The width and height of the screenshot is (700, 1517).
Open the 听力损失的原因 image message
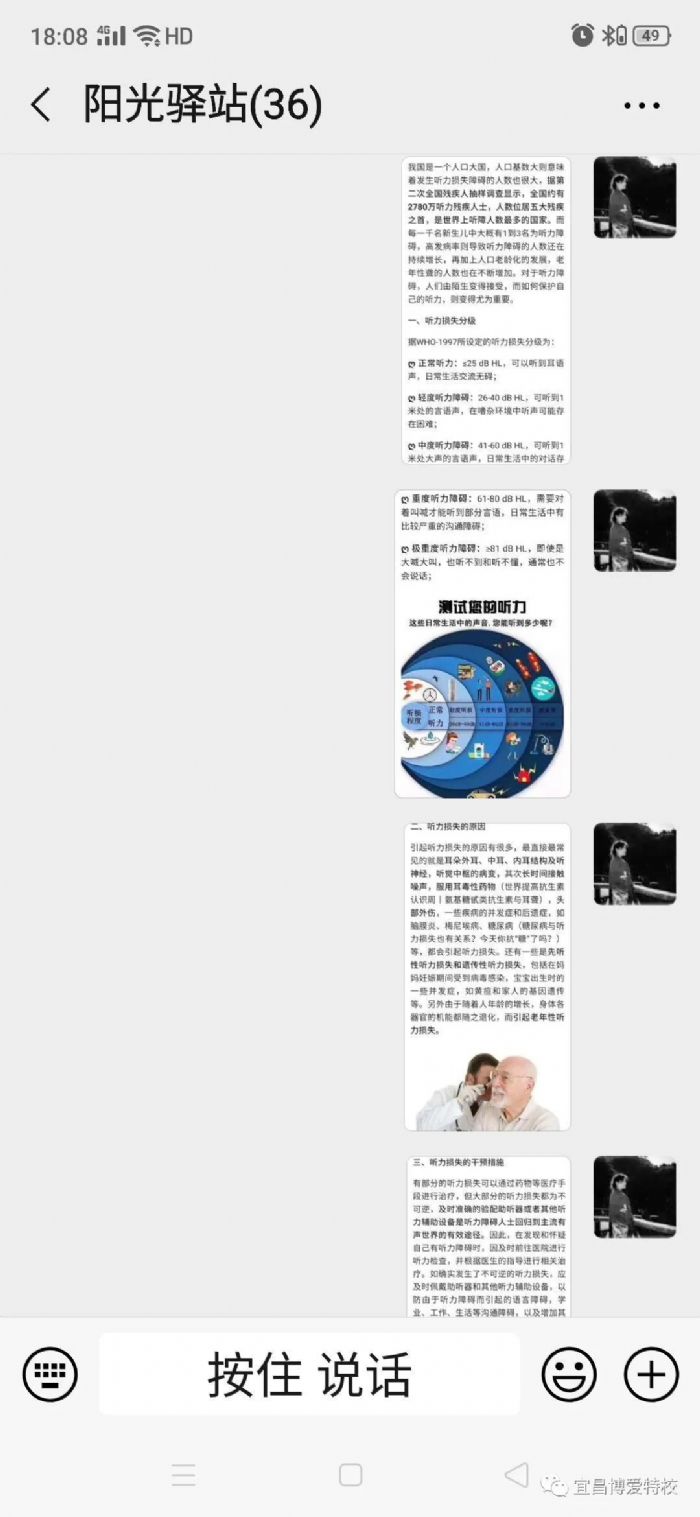click(487, 976)
